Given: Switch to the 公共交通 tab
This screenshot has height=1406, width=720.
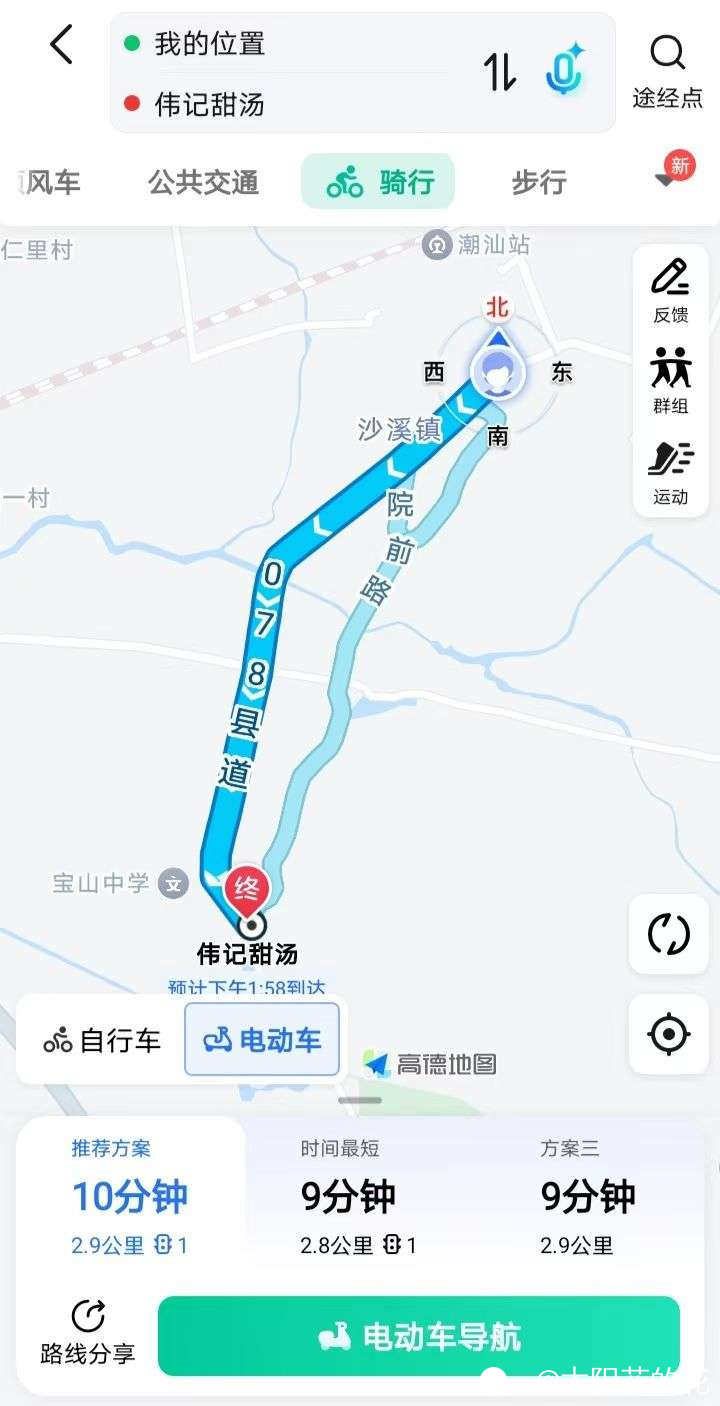Looking at the screenshot, I should [203, 182].
